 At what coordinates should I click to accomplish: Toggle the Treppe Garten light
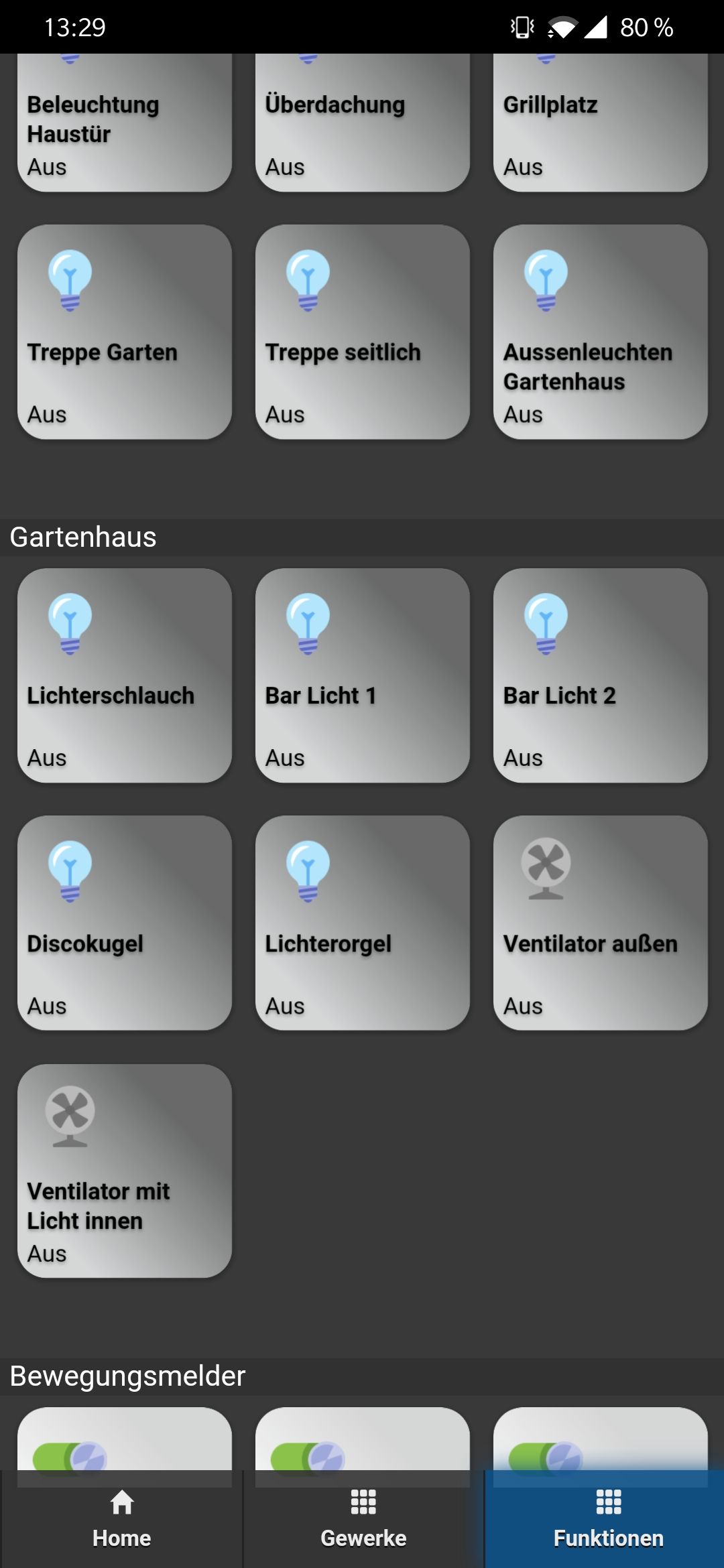tap(125, 332)
